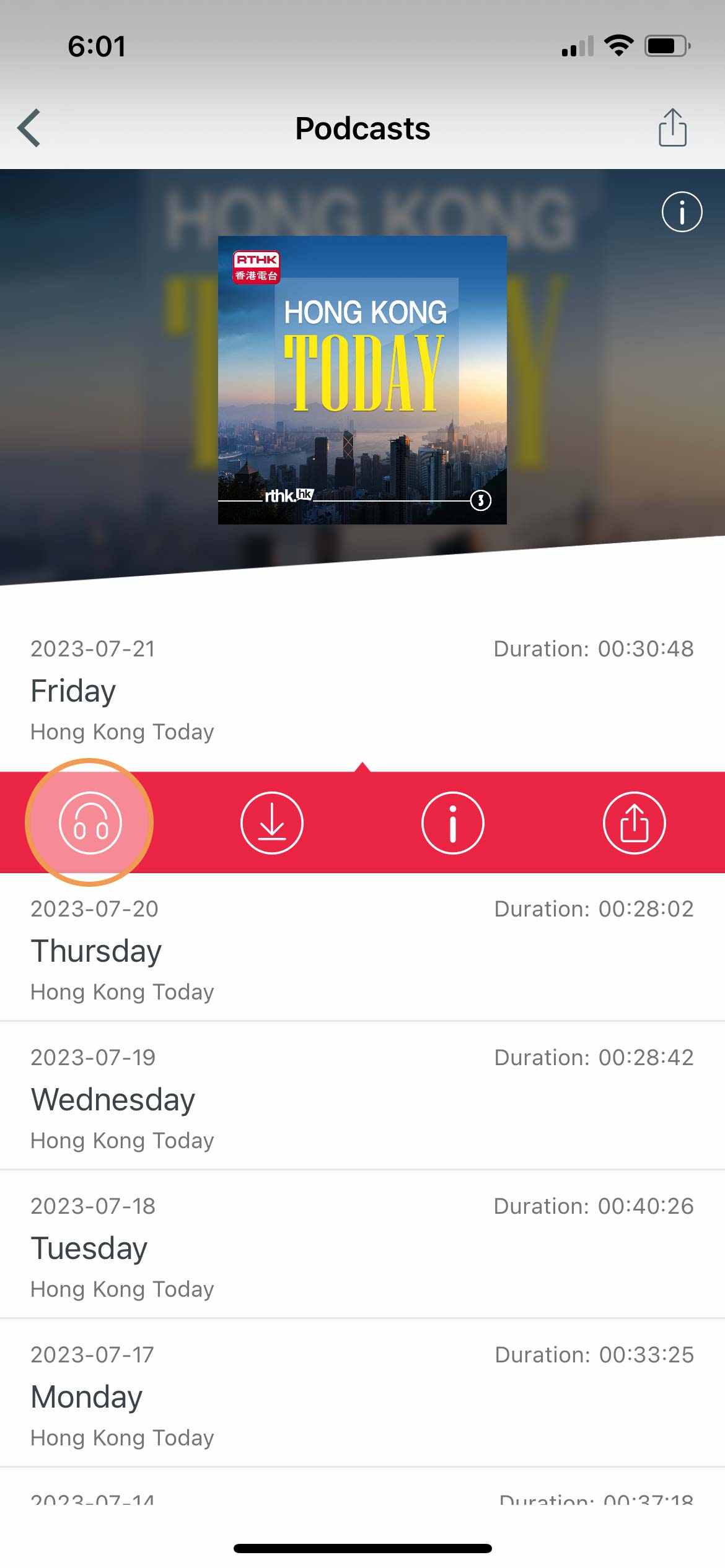
Task: Share the podcast from the top bar
Action: coord(672,128)
